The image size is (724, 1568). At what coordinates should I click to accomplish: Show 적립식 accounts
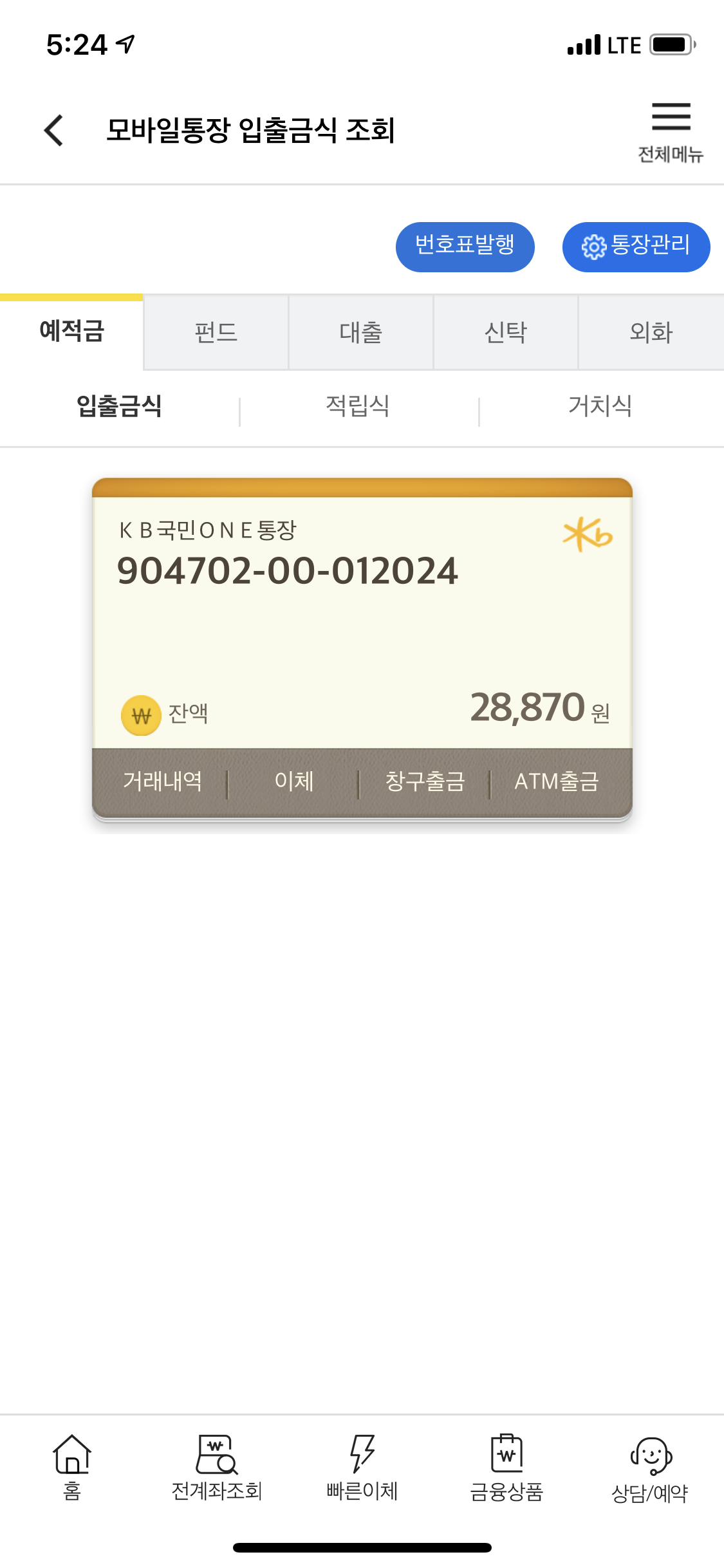358,406
